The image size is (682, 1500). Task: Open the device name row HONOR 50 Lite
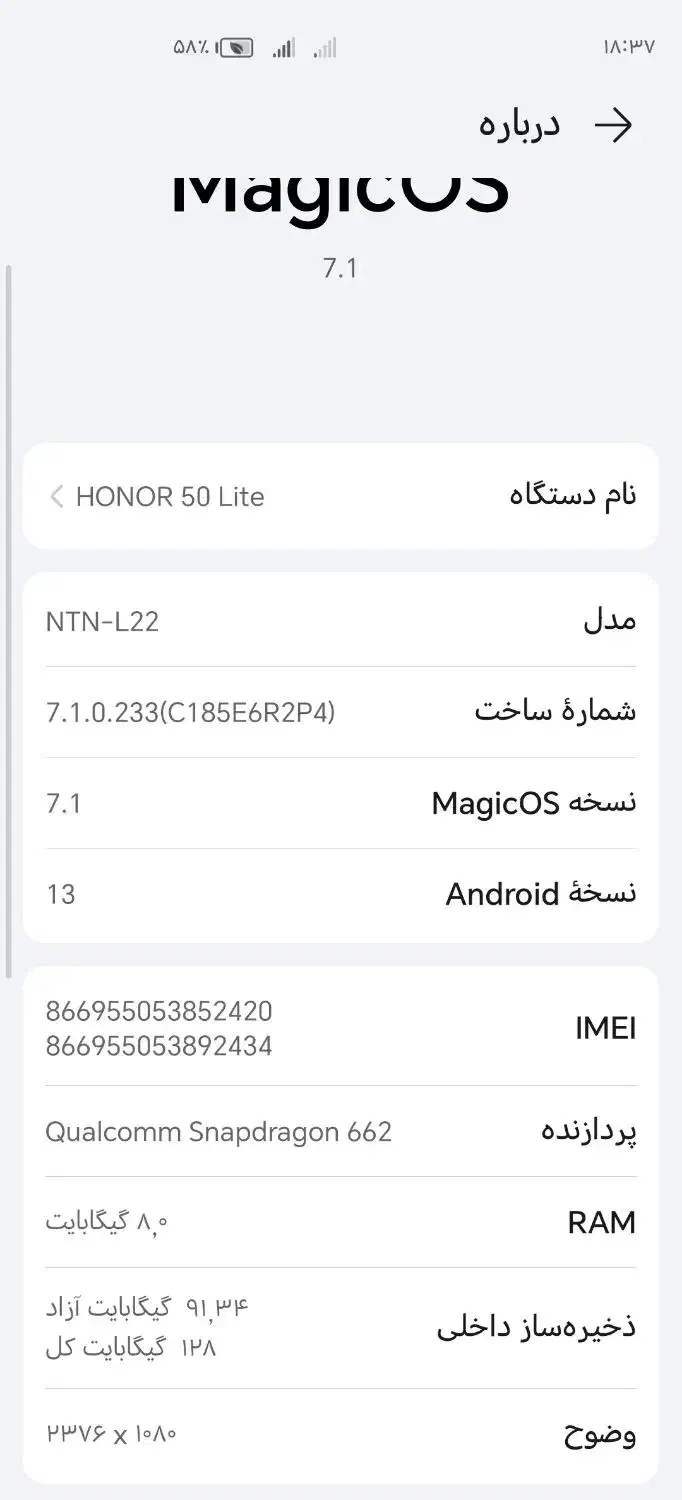340,496
